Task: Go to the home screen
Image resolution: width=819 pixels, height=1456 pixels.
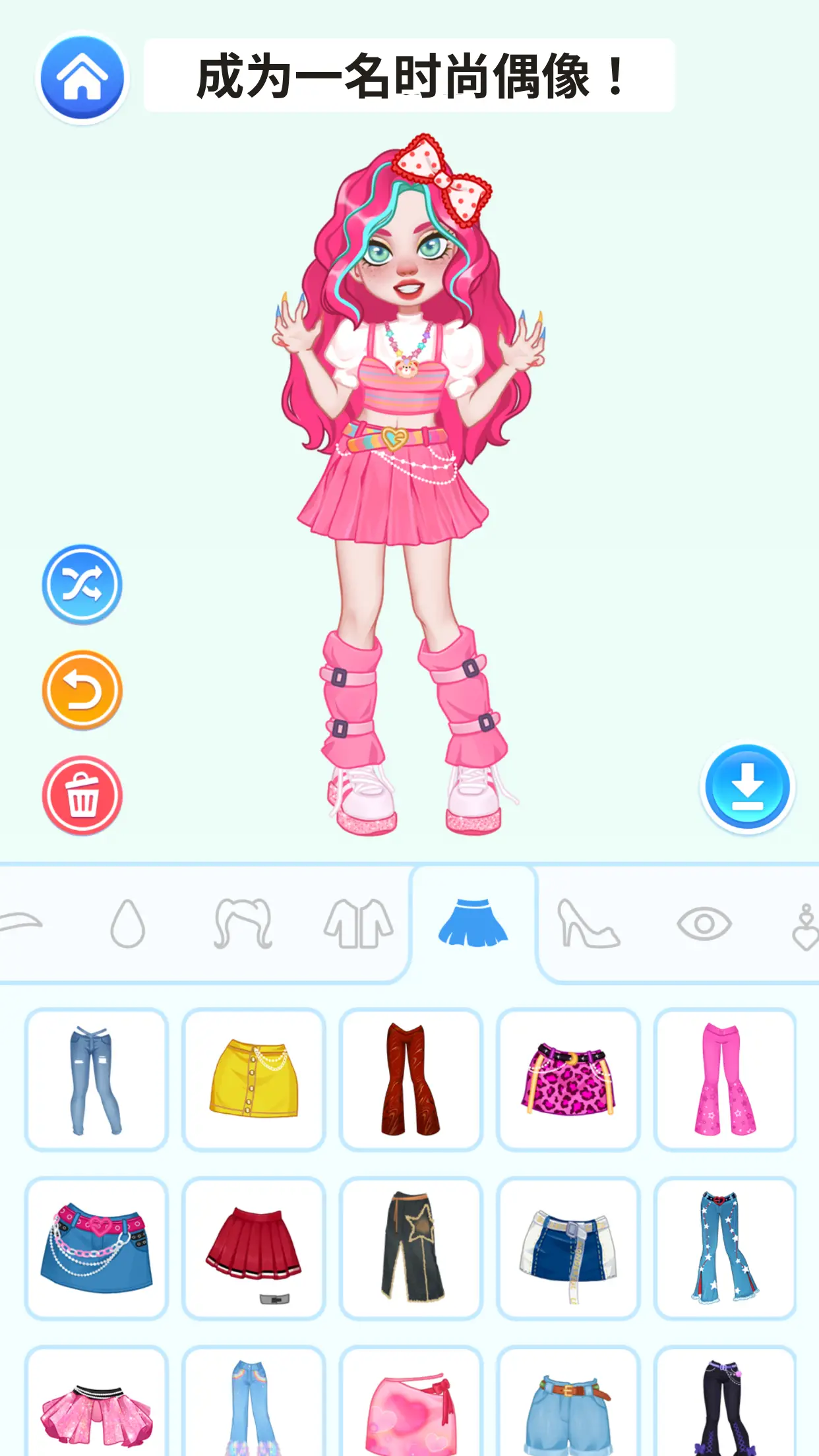Action: (x=82, y=78)
